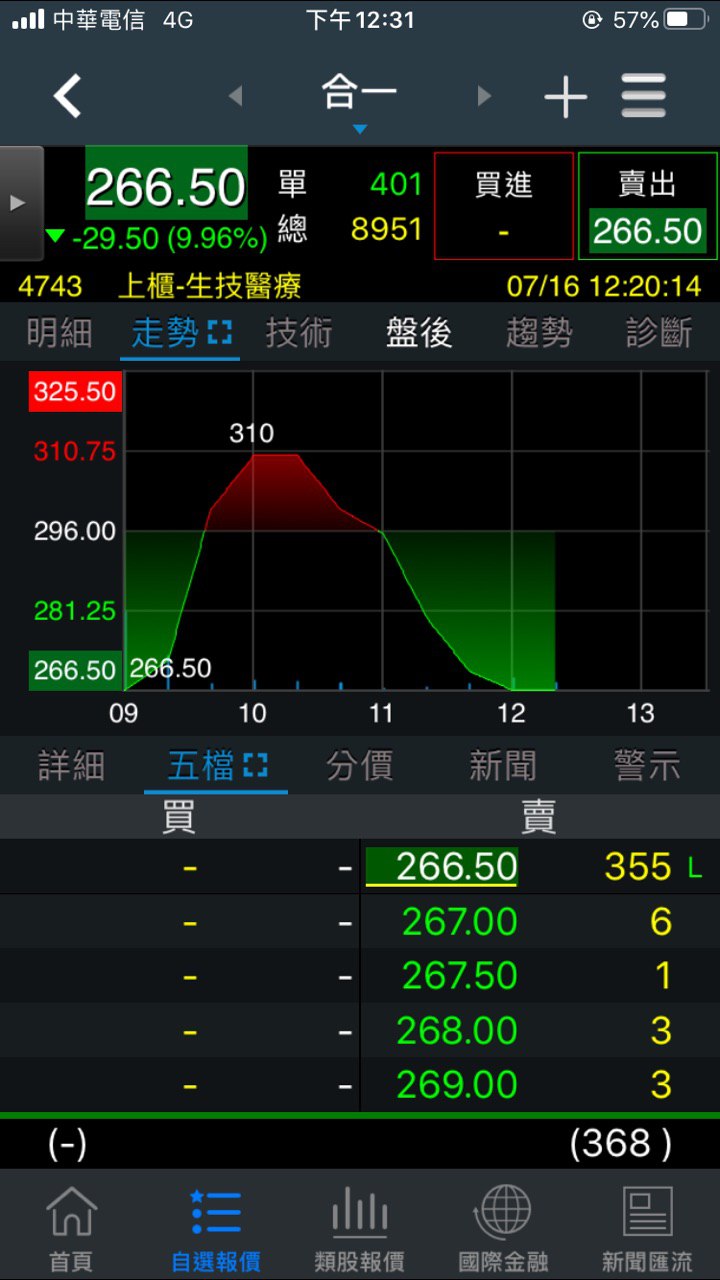Show the 詳細 section
Screen dimensions: 720x1280
point(71,766)
